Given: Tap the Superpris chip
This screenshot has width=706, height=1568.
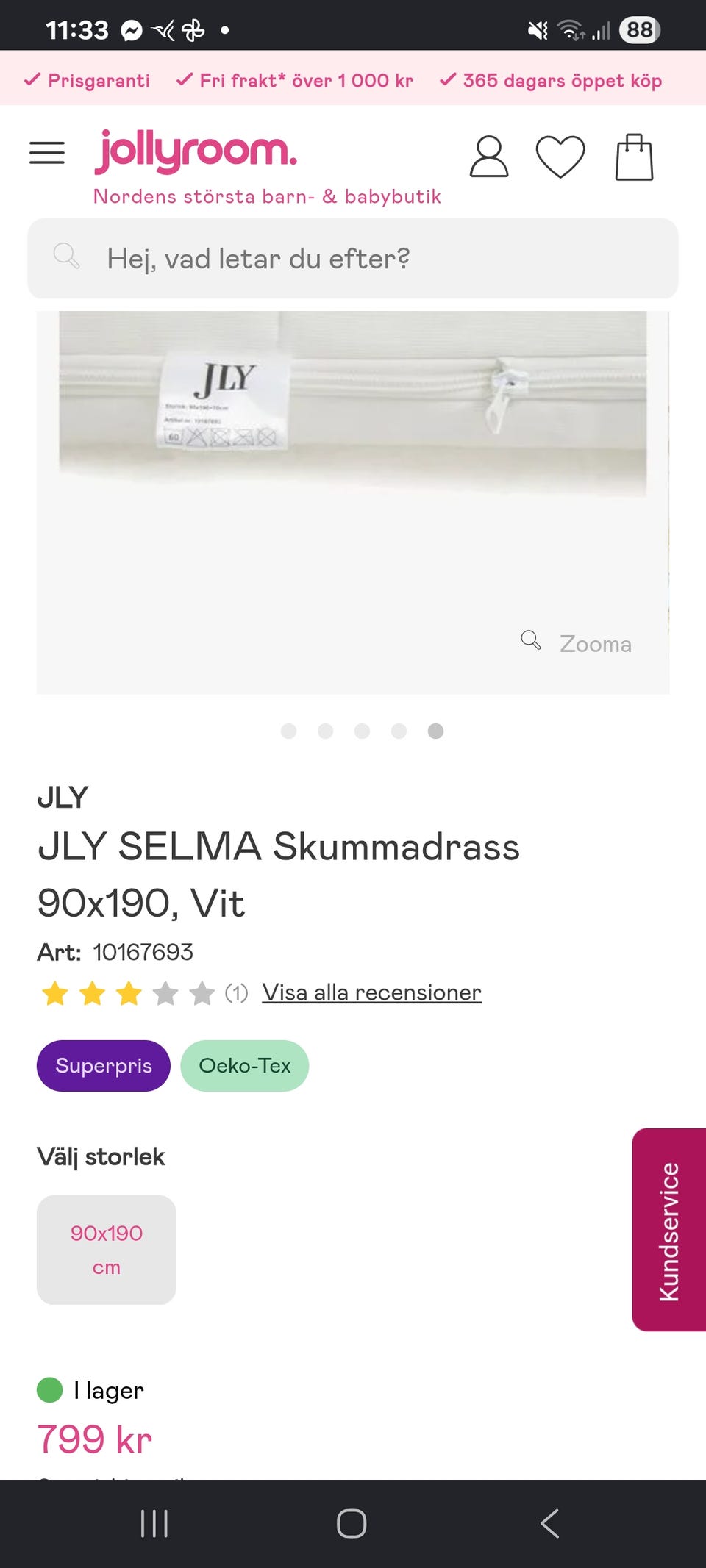Looking at the screenshot, I should coord(104,1066).
